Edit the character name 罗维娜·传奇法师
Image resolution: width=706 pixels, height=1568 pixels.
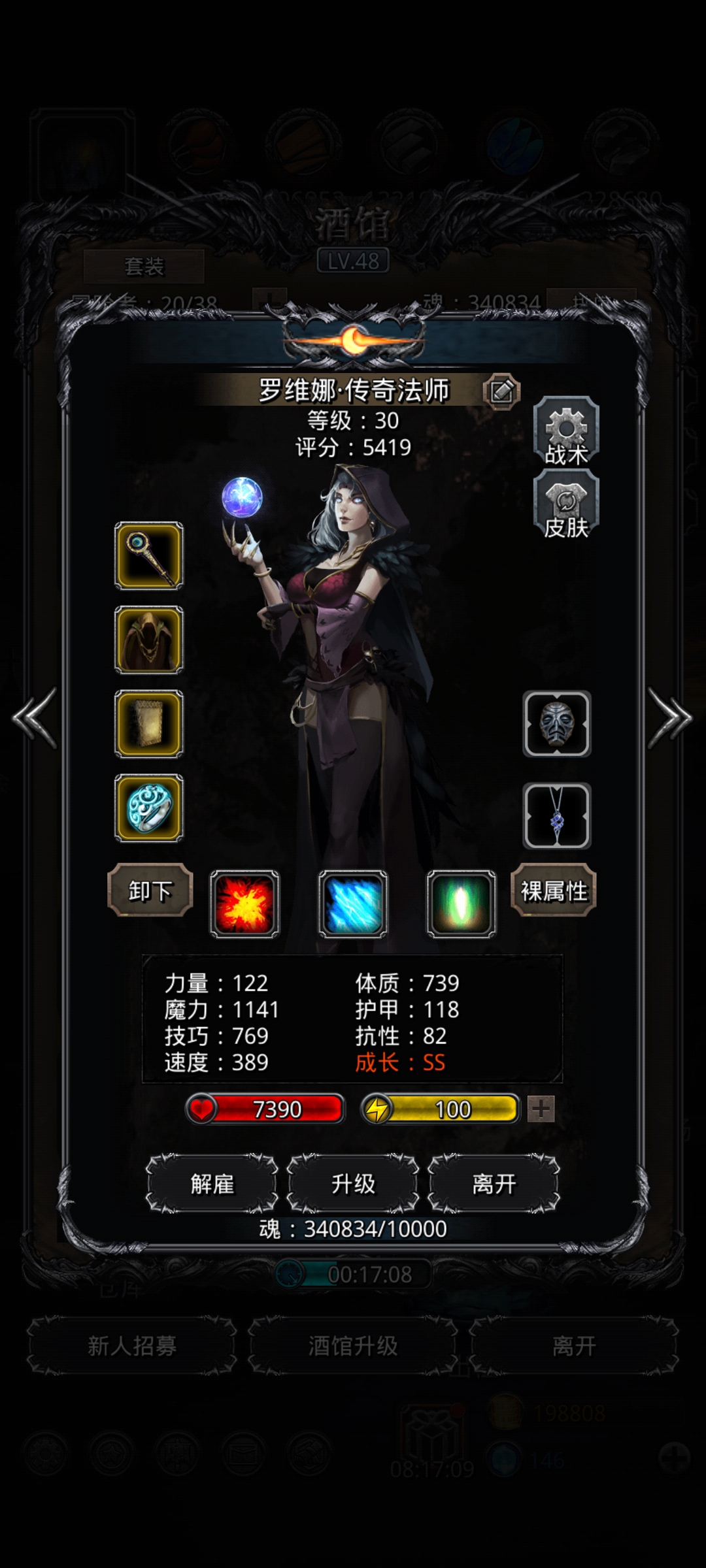(x=501, y=391)
